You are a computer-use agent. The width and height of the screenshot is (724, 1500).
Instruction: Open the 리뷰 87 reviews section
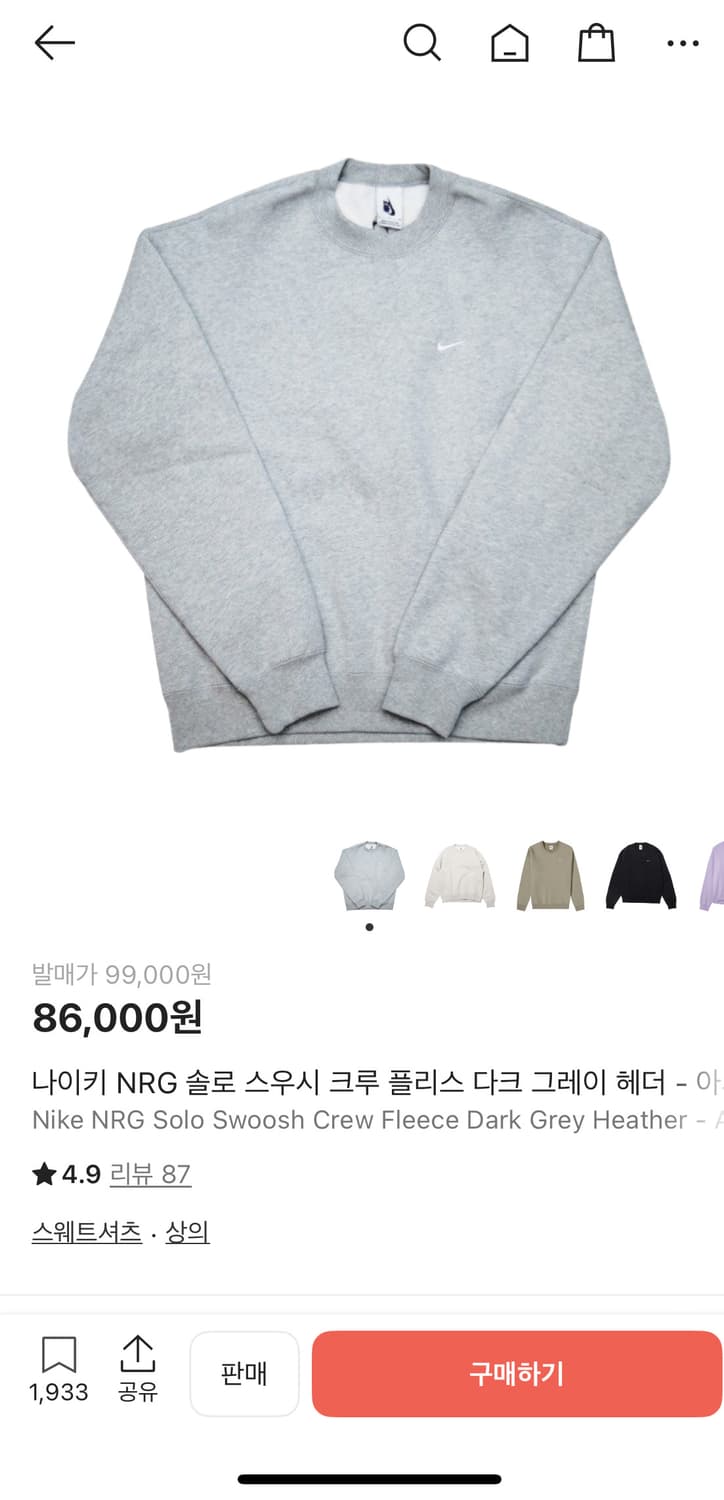point(149,1175)
